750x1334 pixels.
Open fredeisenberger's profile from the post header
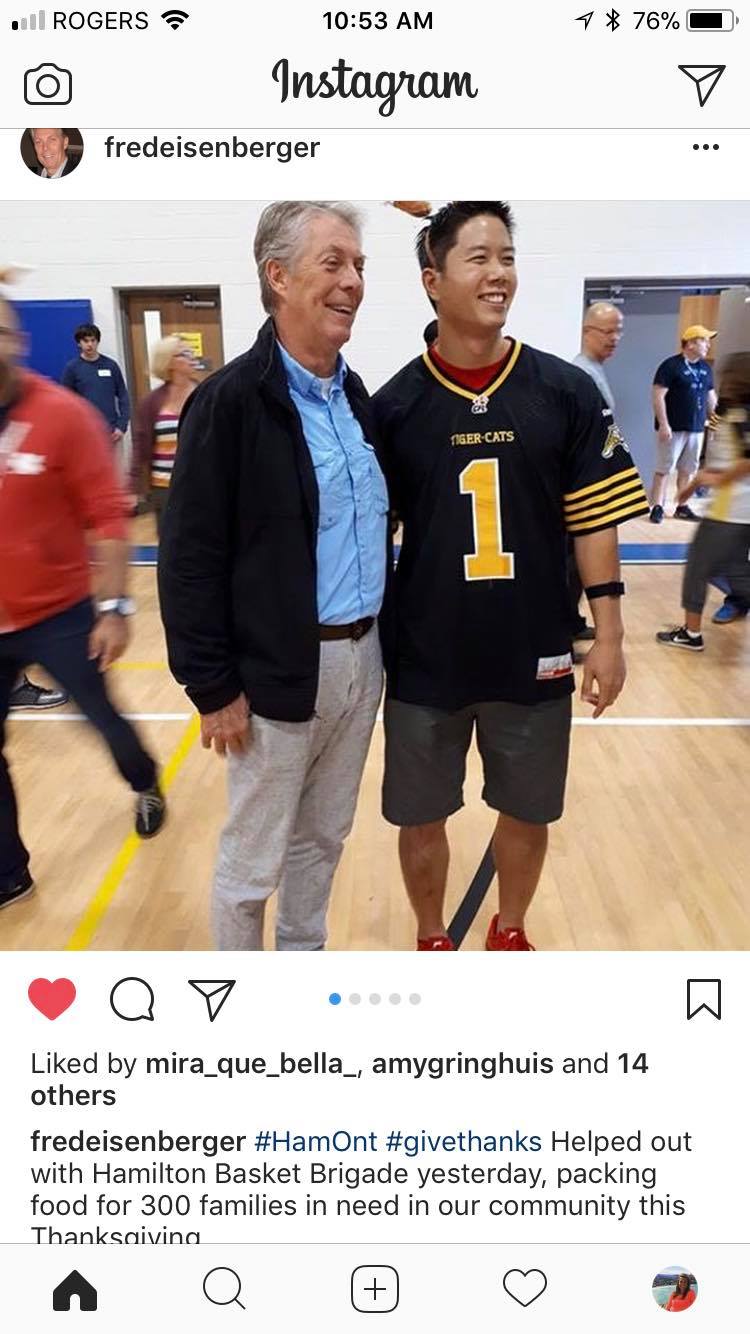click(212, 147)
